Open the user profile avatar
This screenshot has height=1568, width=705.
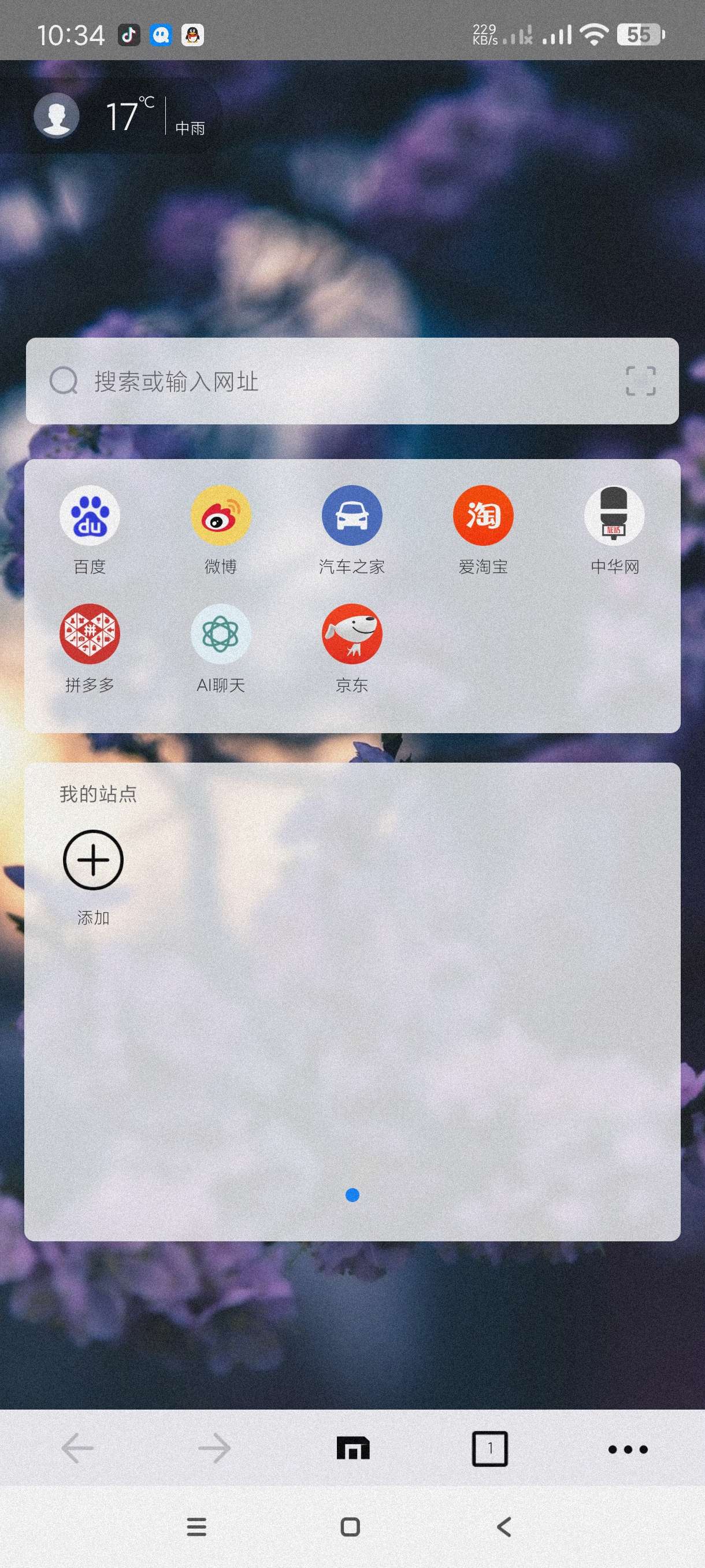point(57,114)
